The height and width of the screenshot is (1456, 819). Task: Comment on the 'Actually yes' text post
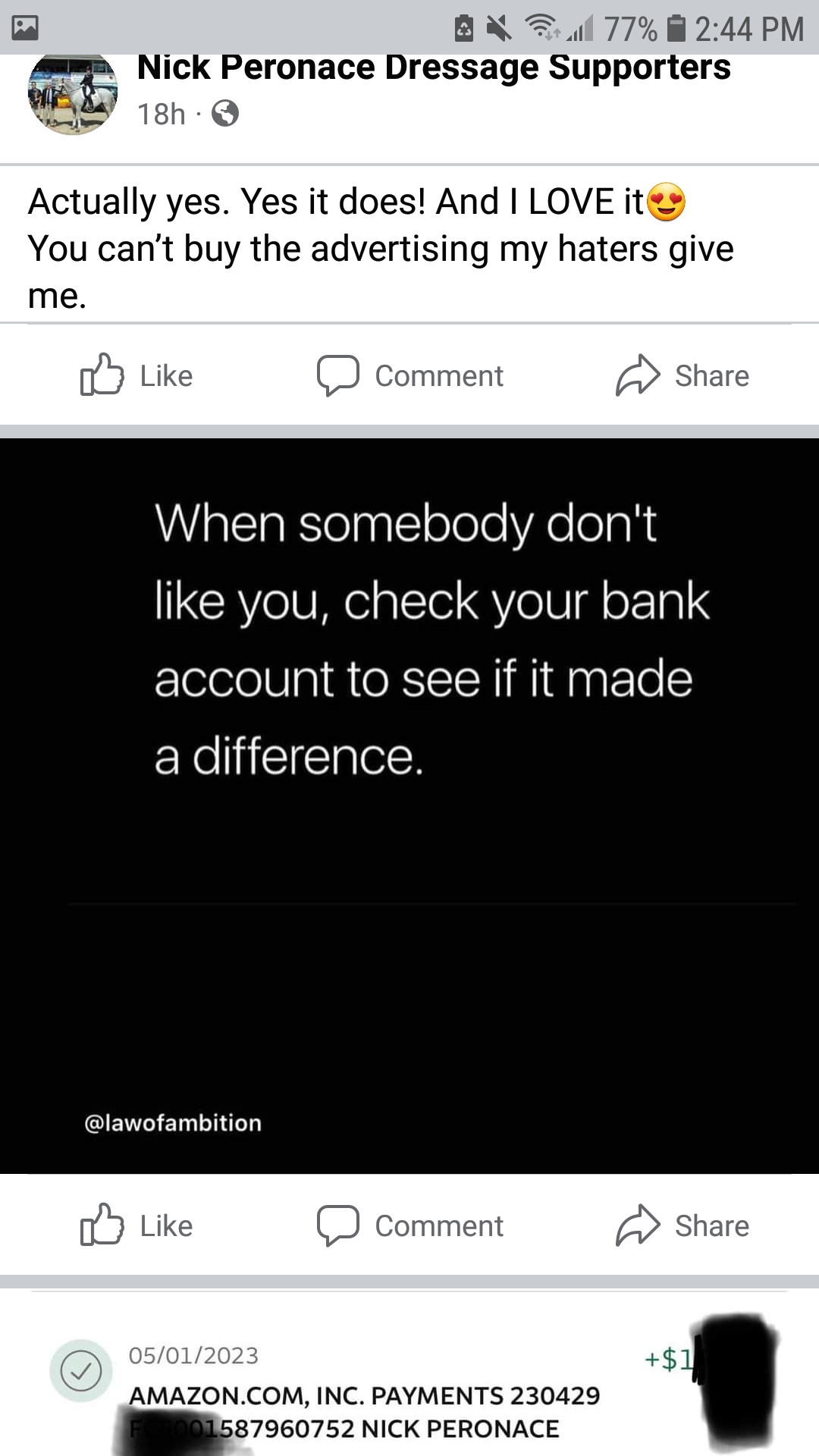click(x=410, y=375)
